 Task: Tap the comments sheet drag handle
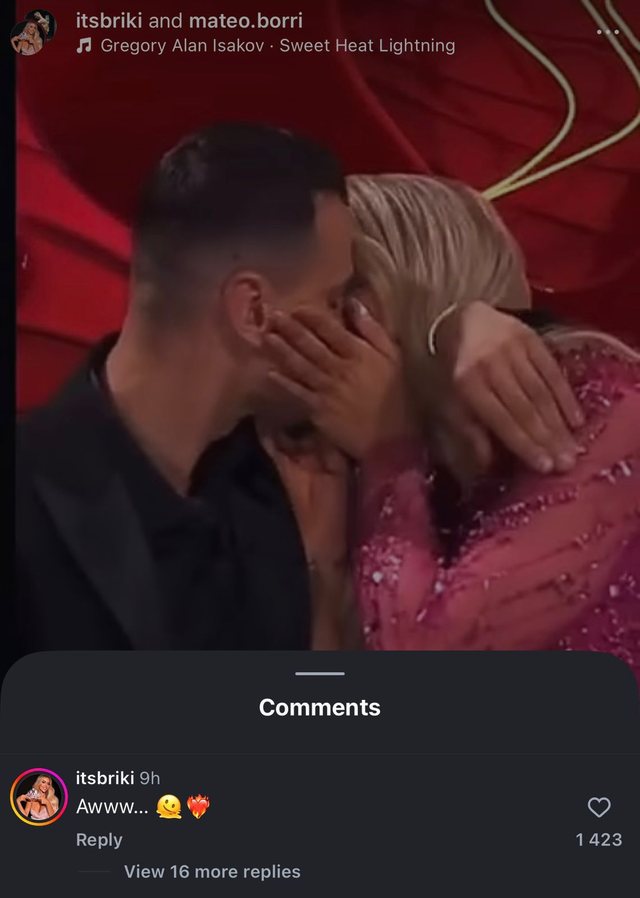(320, 674)
